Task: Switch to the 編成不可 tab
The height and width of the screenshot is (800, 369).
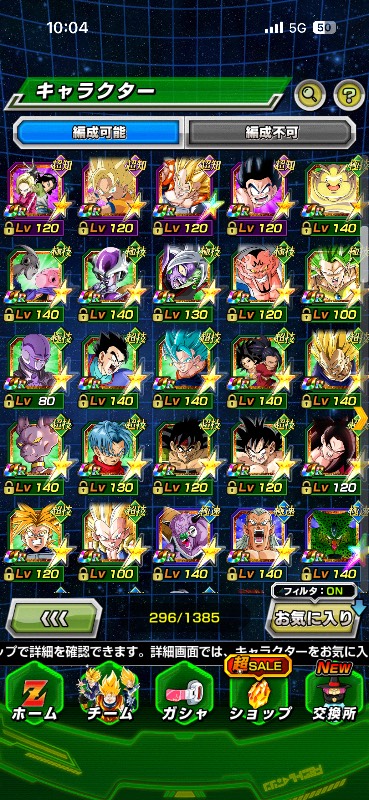Action: 270,133
